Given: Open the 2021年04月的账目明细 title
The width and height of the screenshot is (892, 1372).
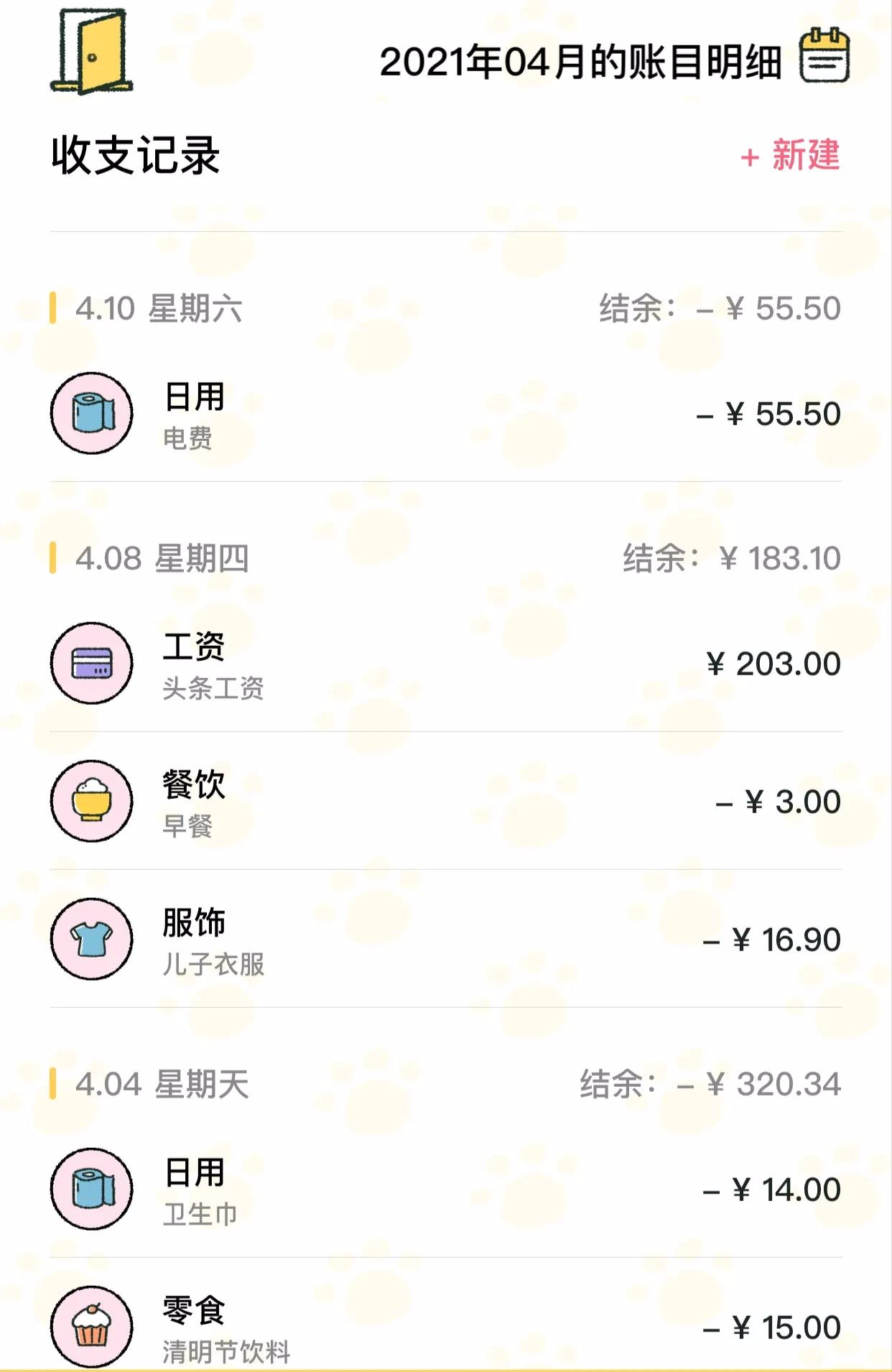Looking at the screenshot, I should tap(582, 60).
